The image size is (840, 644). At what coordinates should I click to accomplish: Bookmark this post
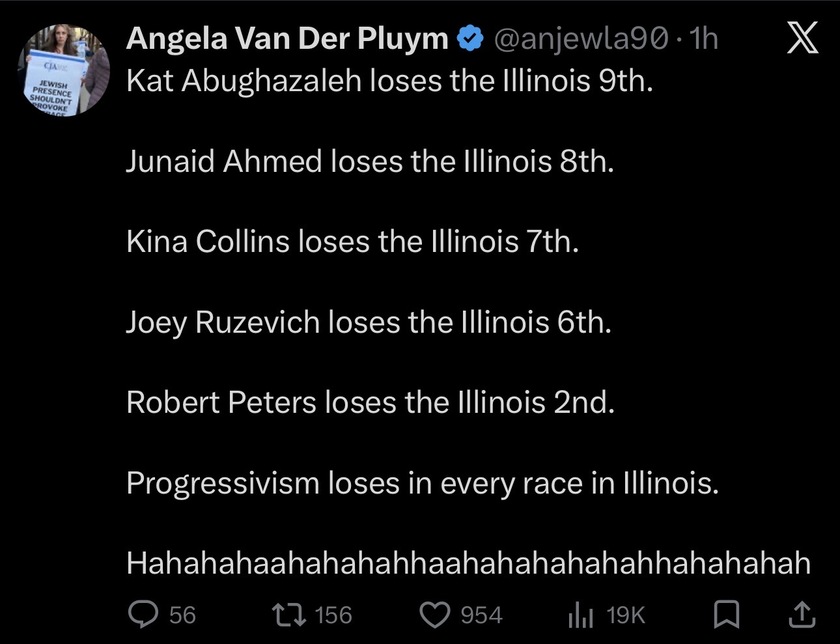point(729,613)
